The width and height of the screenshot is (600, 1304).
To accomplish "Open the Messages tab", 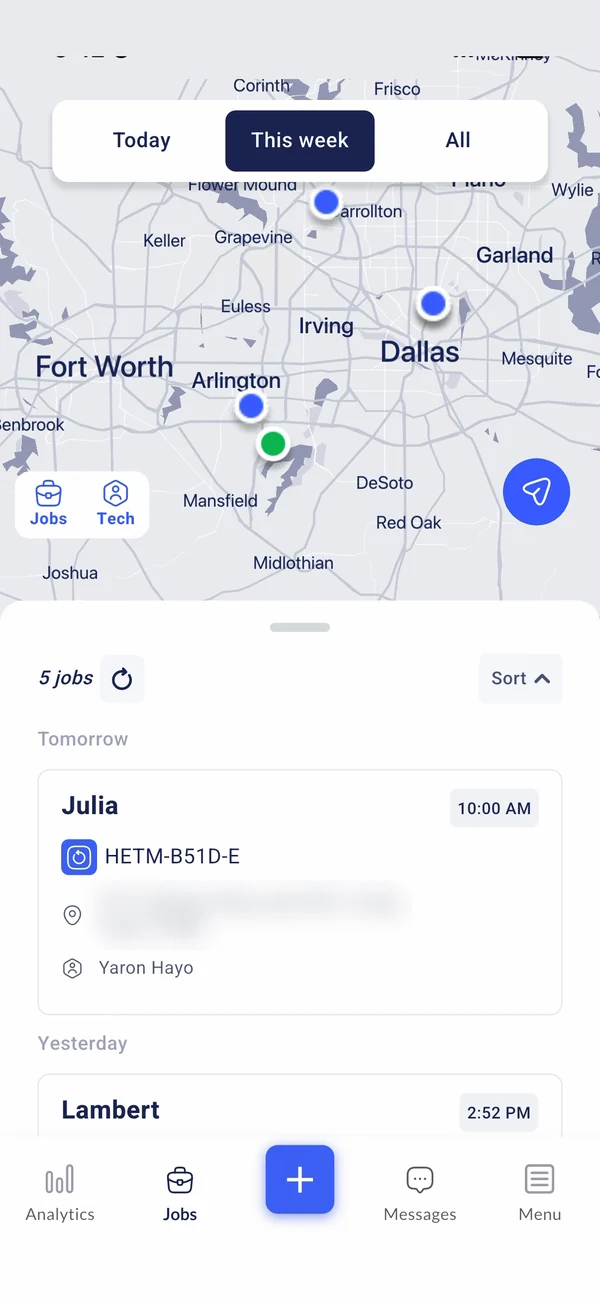I will pos(420,1193).
